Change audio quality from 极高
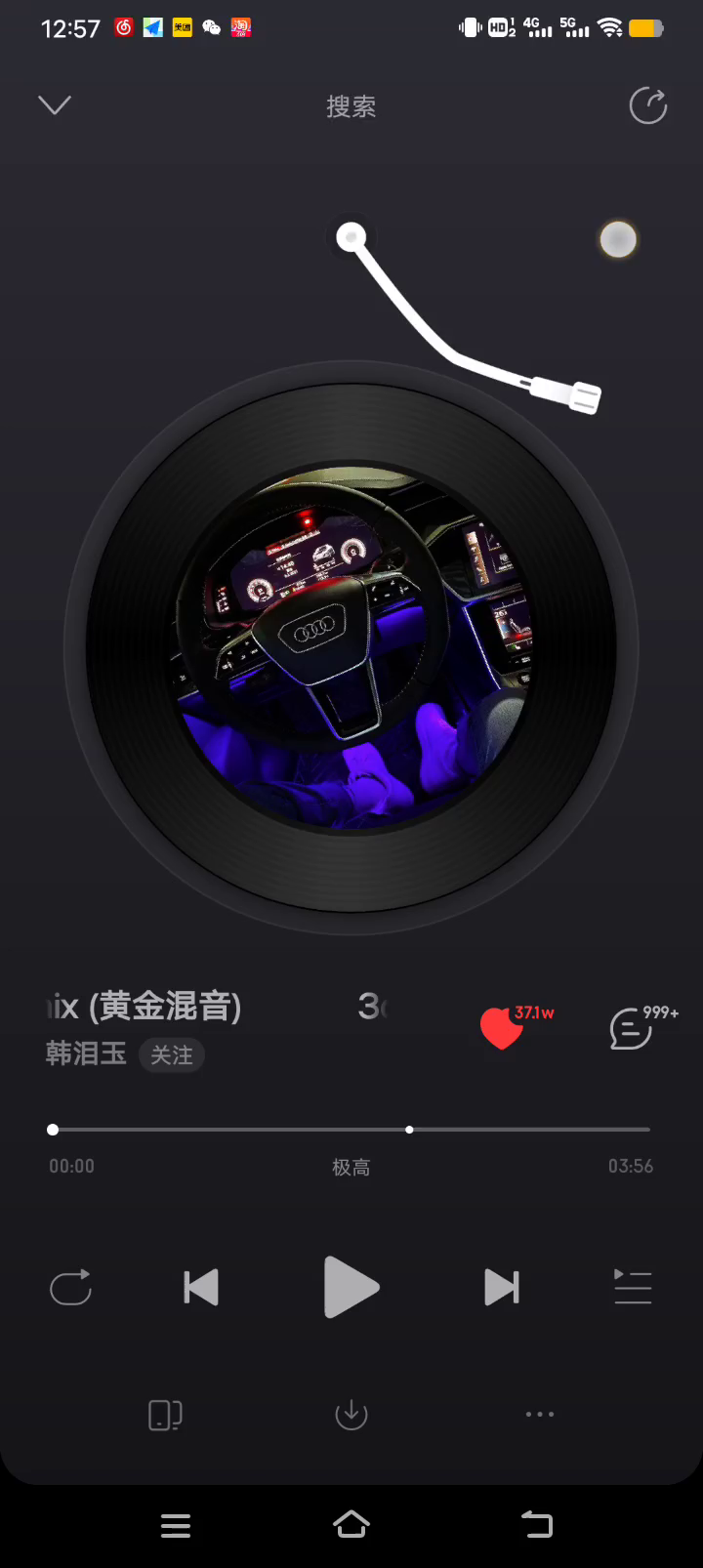 click(x=351, y=1167)
